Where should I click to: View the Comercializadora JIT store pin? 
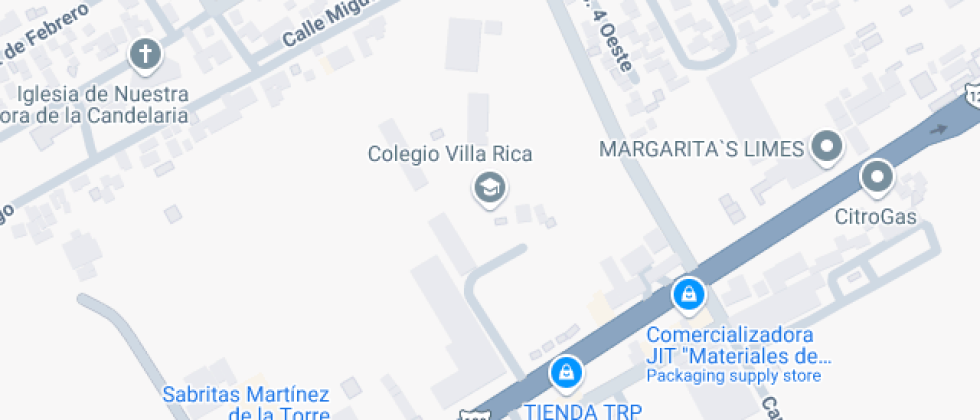pos(688,294)
